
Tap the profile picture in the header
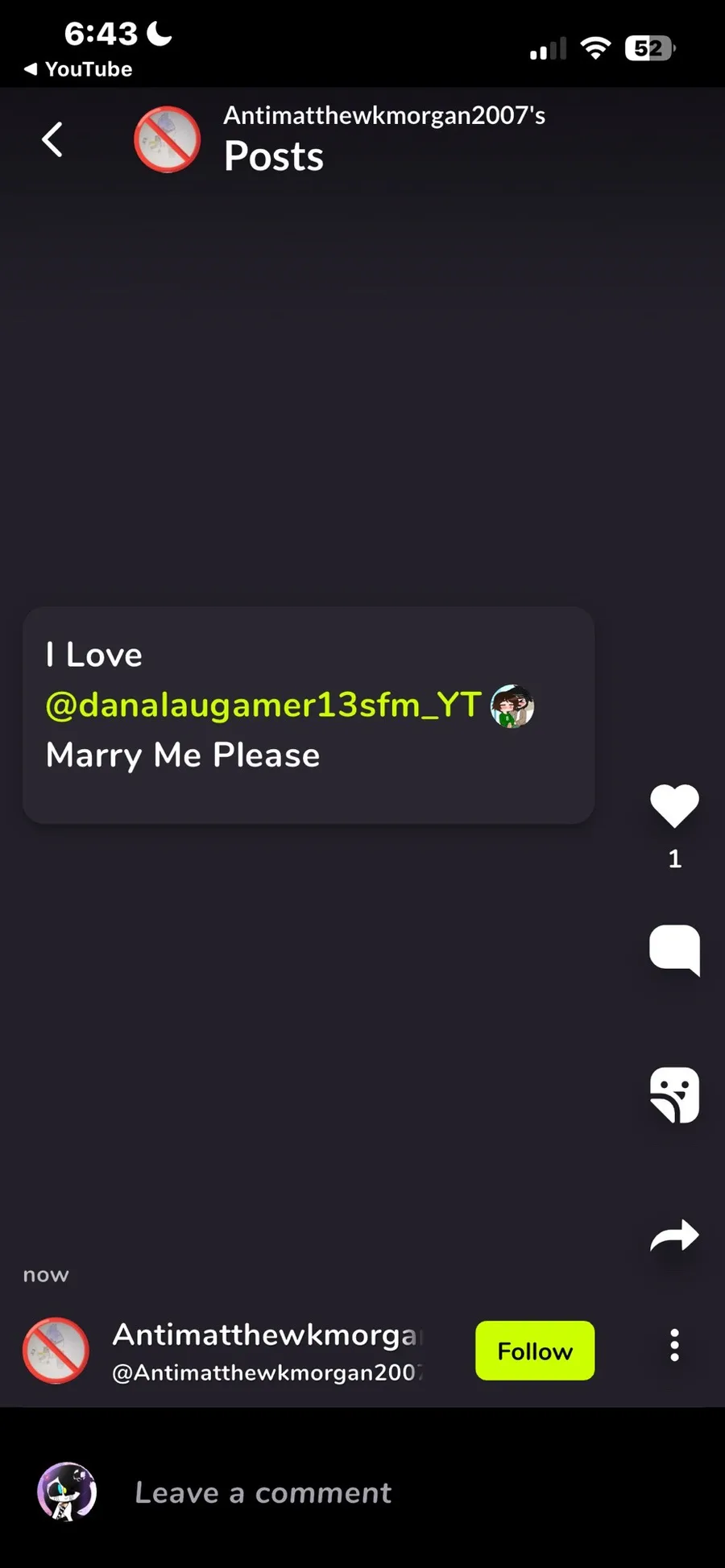(x=168, y=139)
